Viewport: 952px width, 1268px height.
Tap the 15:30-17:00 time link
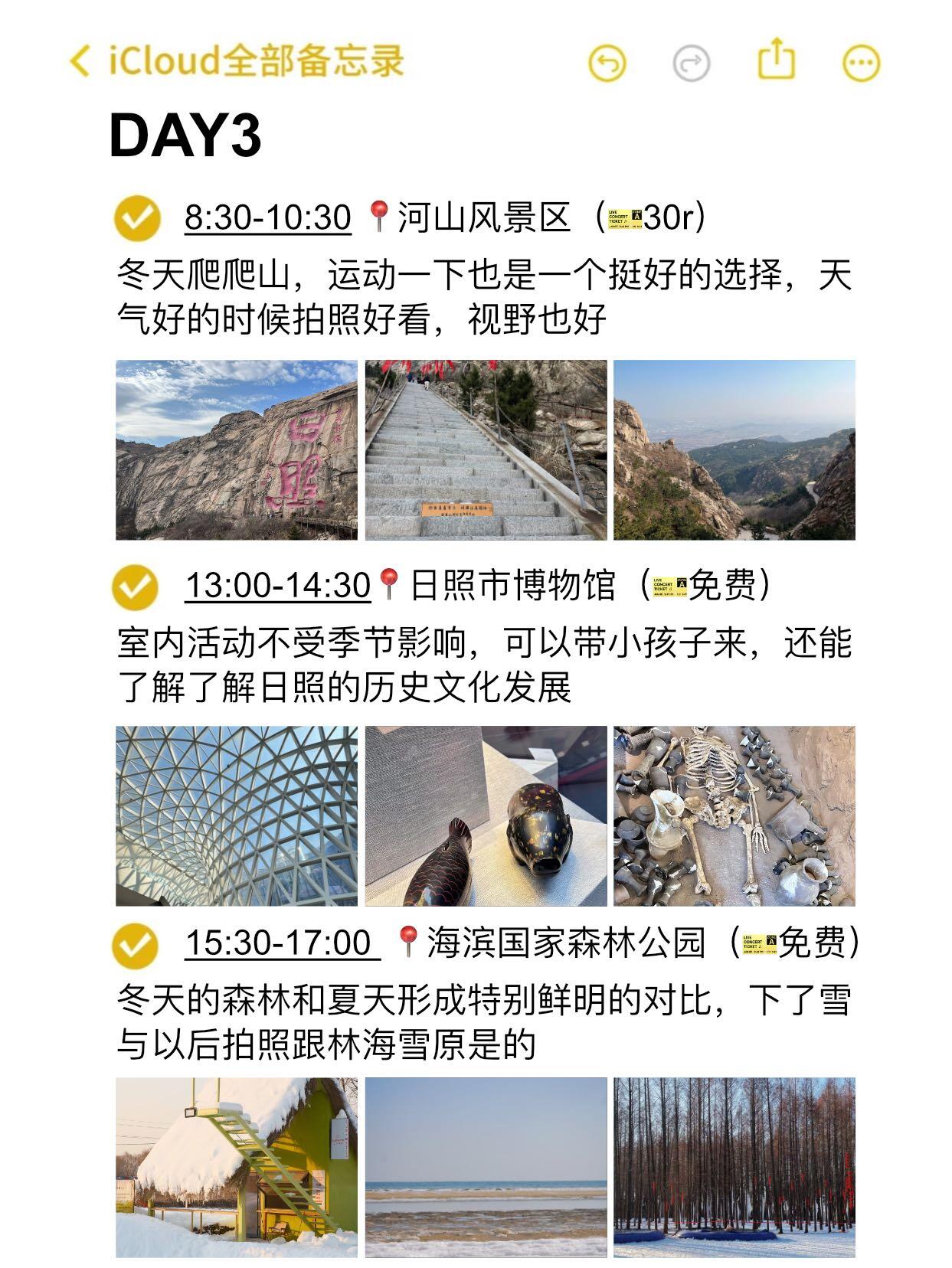pyautogui.click(x=282, y=943)
